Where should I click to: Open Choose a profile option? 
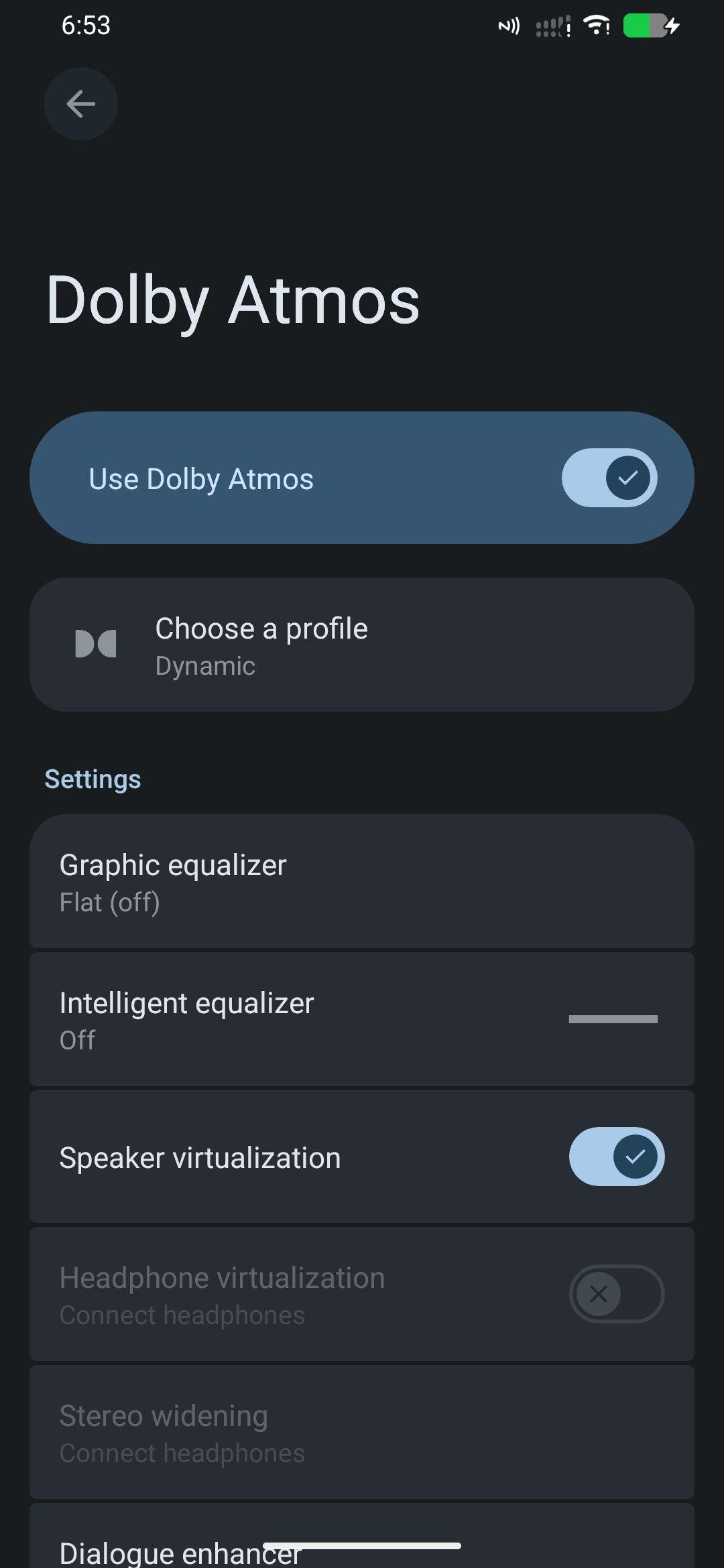click(362, 645)
